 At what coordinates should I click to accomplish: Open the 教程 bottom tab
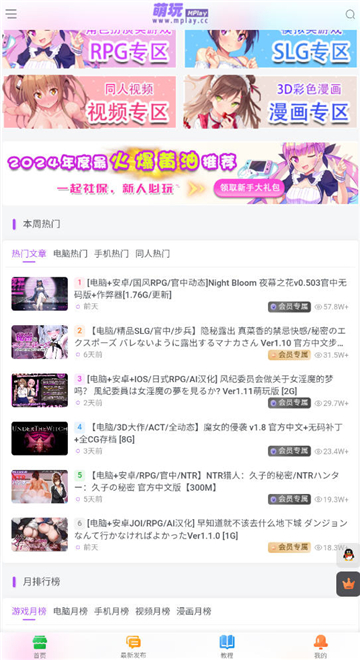tap(227, 647)
